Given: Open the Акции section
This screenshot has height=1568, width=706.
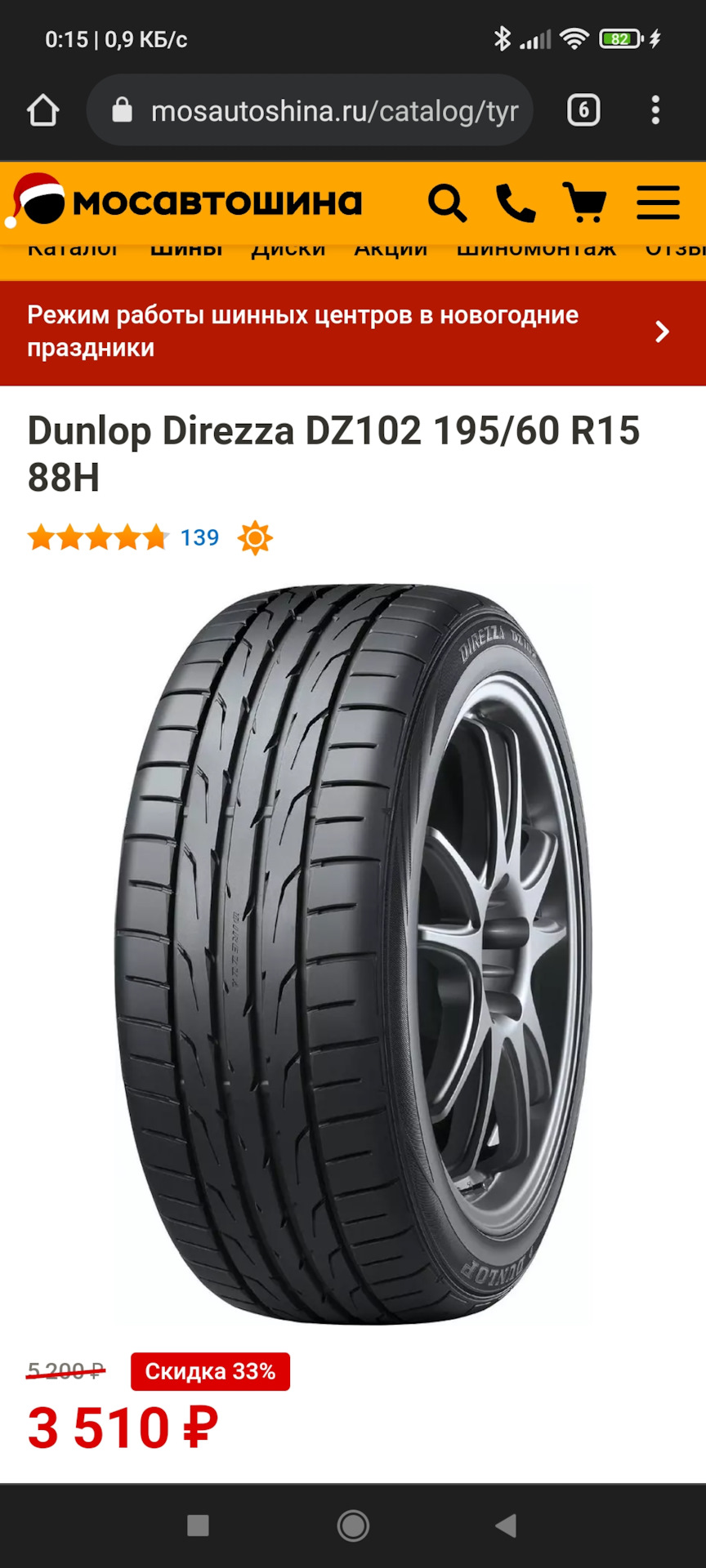Looking at the screenshot, I should click(x=391, y=250).
